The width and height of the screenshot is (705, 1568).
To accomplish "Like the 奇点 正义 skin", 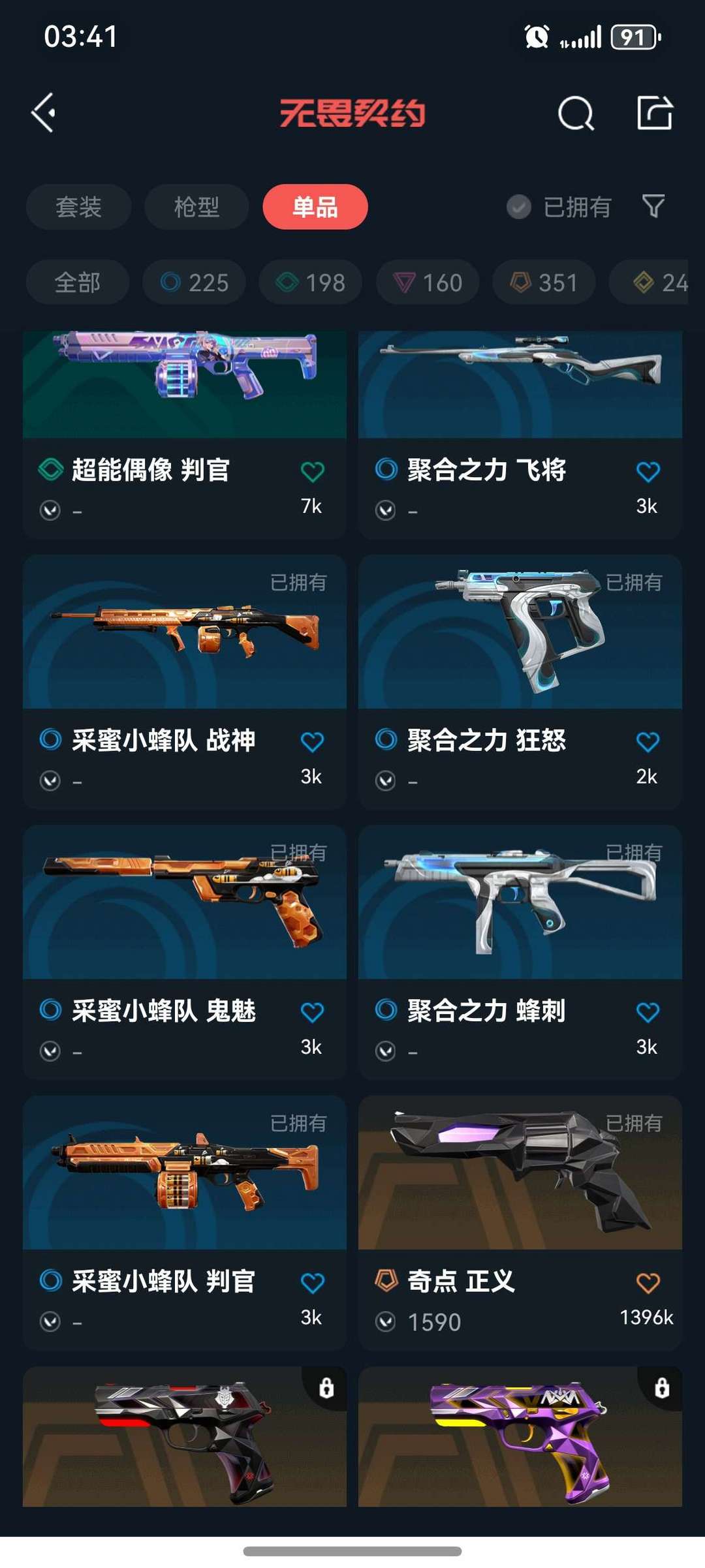I will [x=648, y=1283].
